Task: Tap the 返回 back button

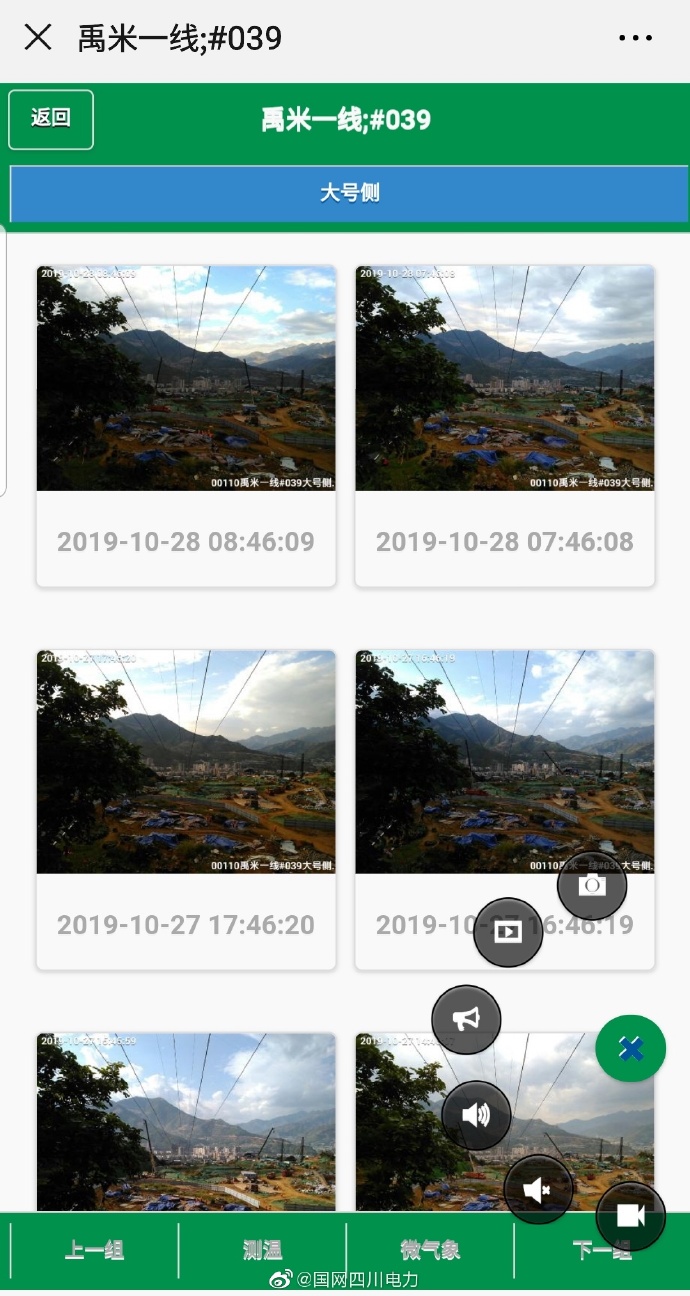Action: pyautogui.click(x=51, y=119)
